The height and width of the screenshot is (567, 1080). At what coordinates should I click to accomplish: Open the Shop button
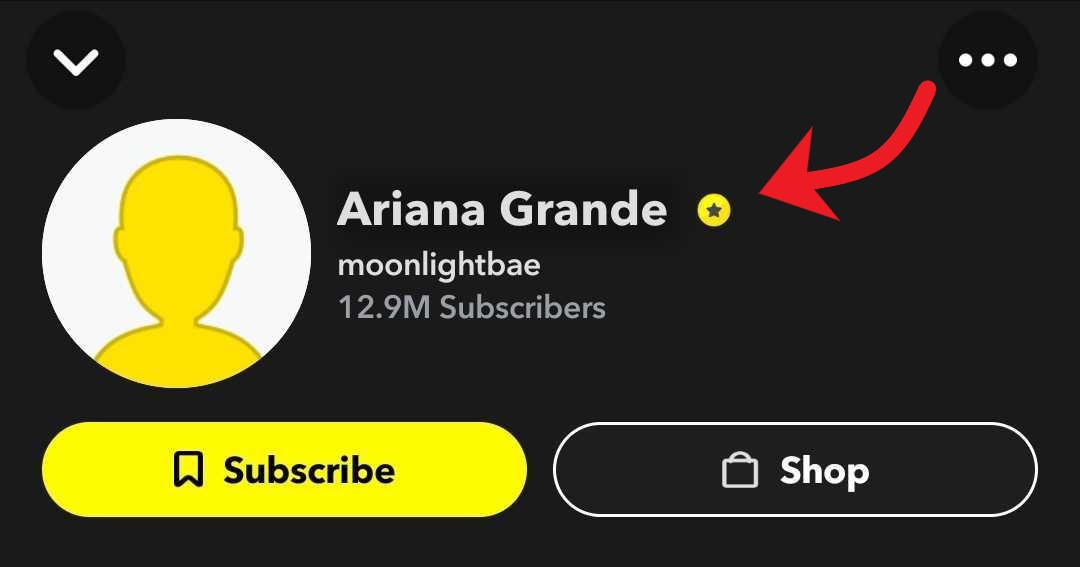[795, 470]
